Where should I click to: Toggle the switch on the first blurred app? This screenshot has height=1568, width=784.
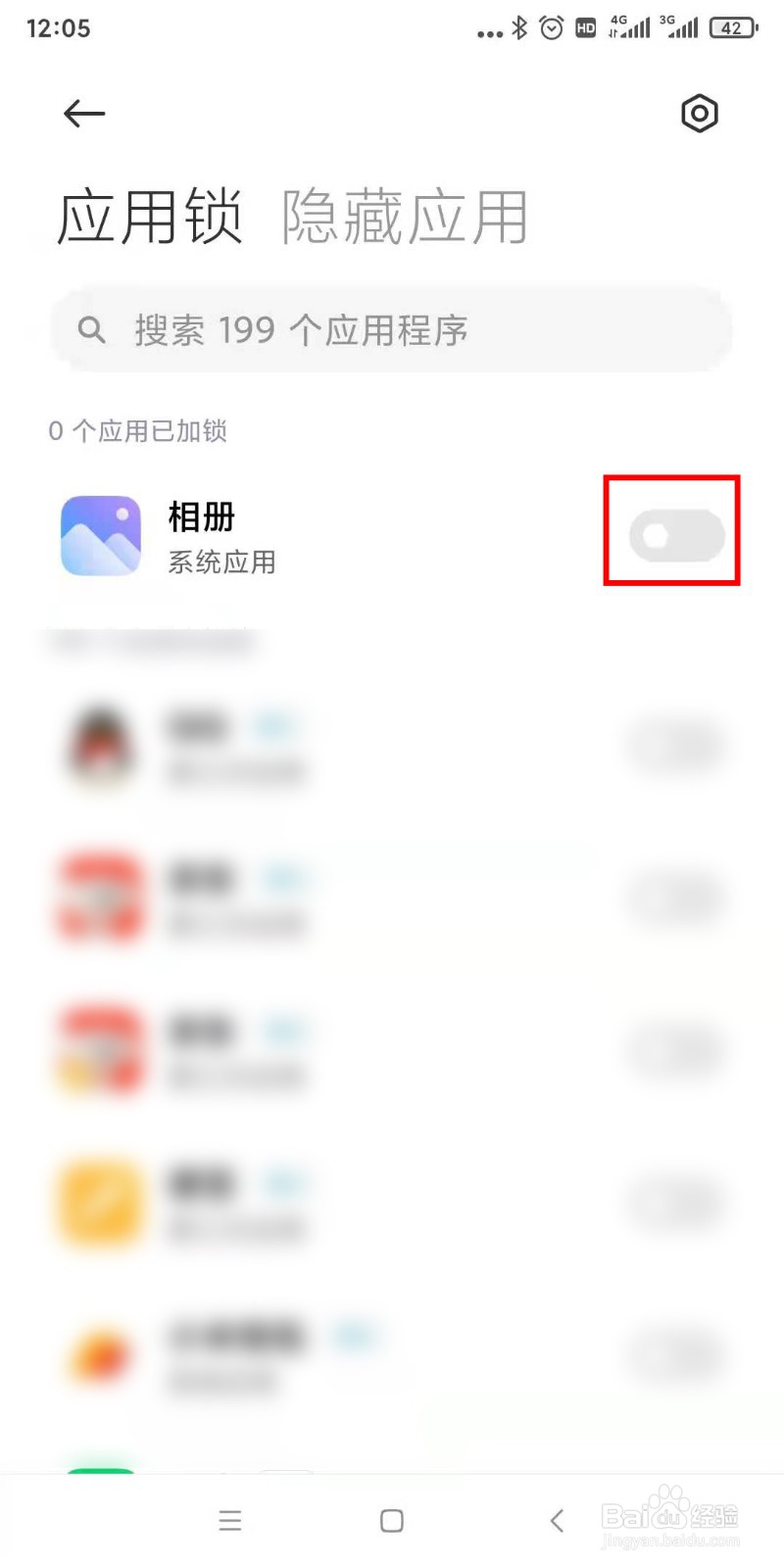[x=677, y=747]
